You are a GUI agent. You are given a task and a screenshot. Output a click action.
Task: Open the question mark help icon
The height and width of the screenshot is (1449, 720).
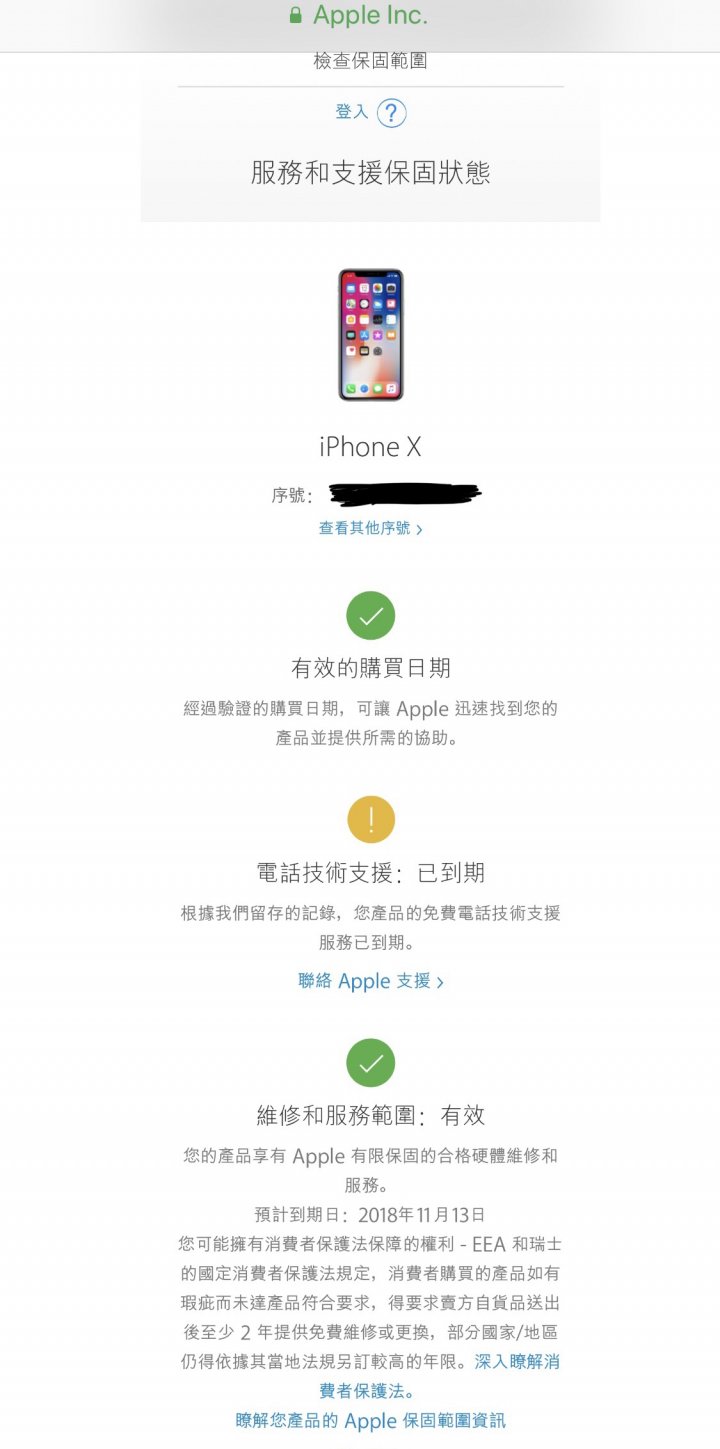(391, 113)
